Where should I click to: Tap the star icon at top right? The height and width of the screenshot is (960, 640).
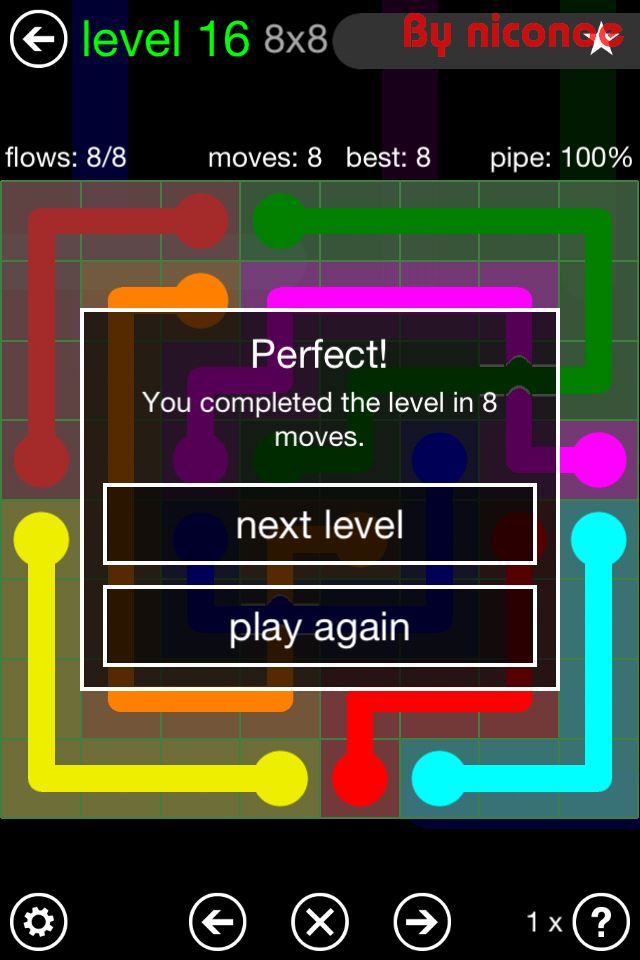click(602, 41)
